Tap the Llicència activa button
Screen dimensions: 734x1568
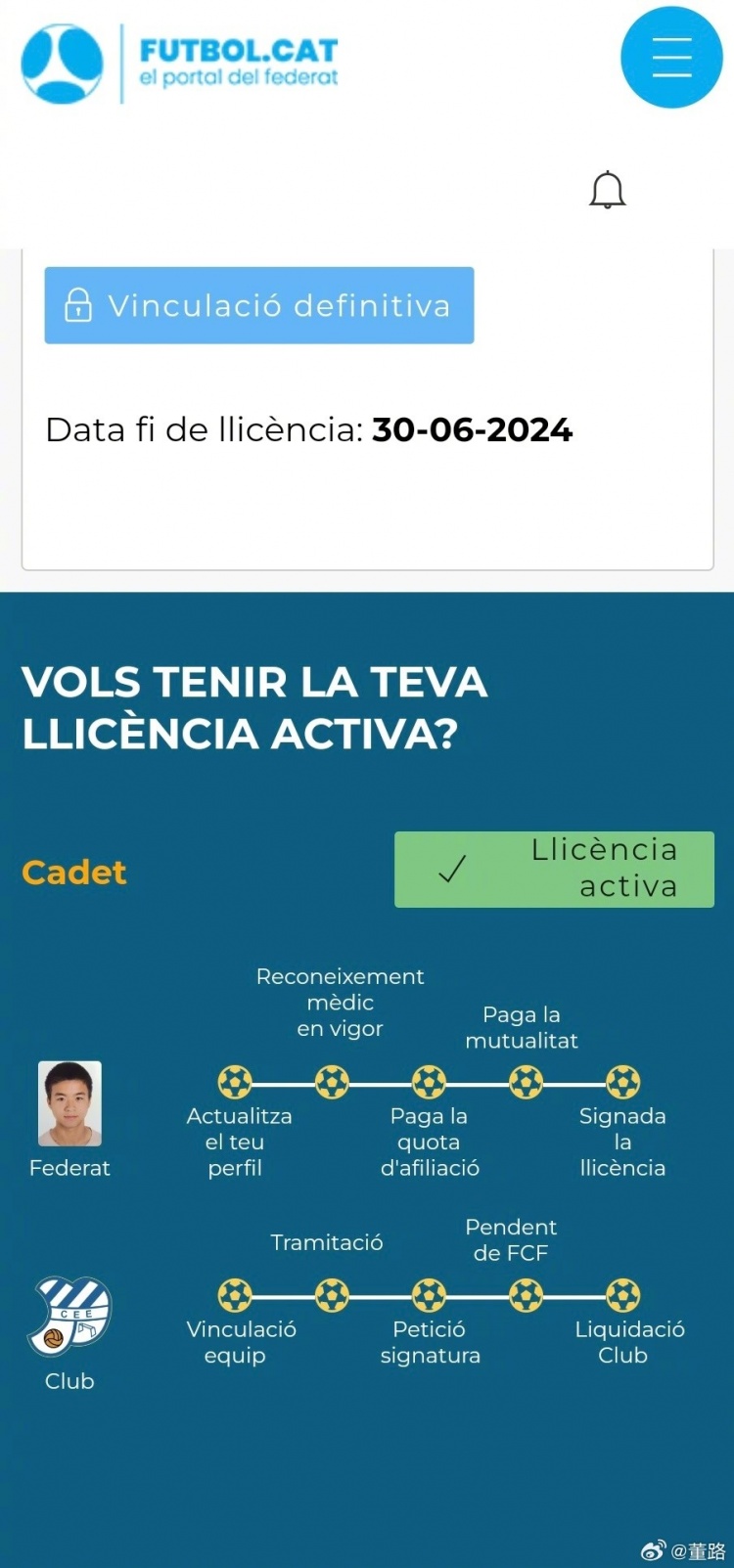(554, 869)
